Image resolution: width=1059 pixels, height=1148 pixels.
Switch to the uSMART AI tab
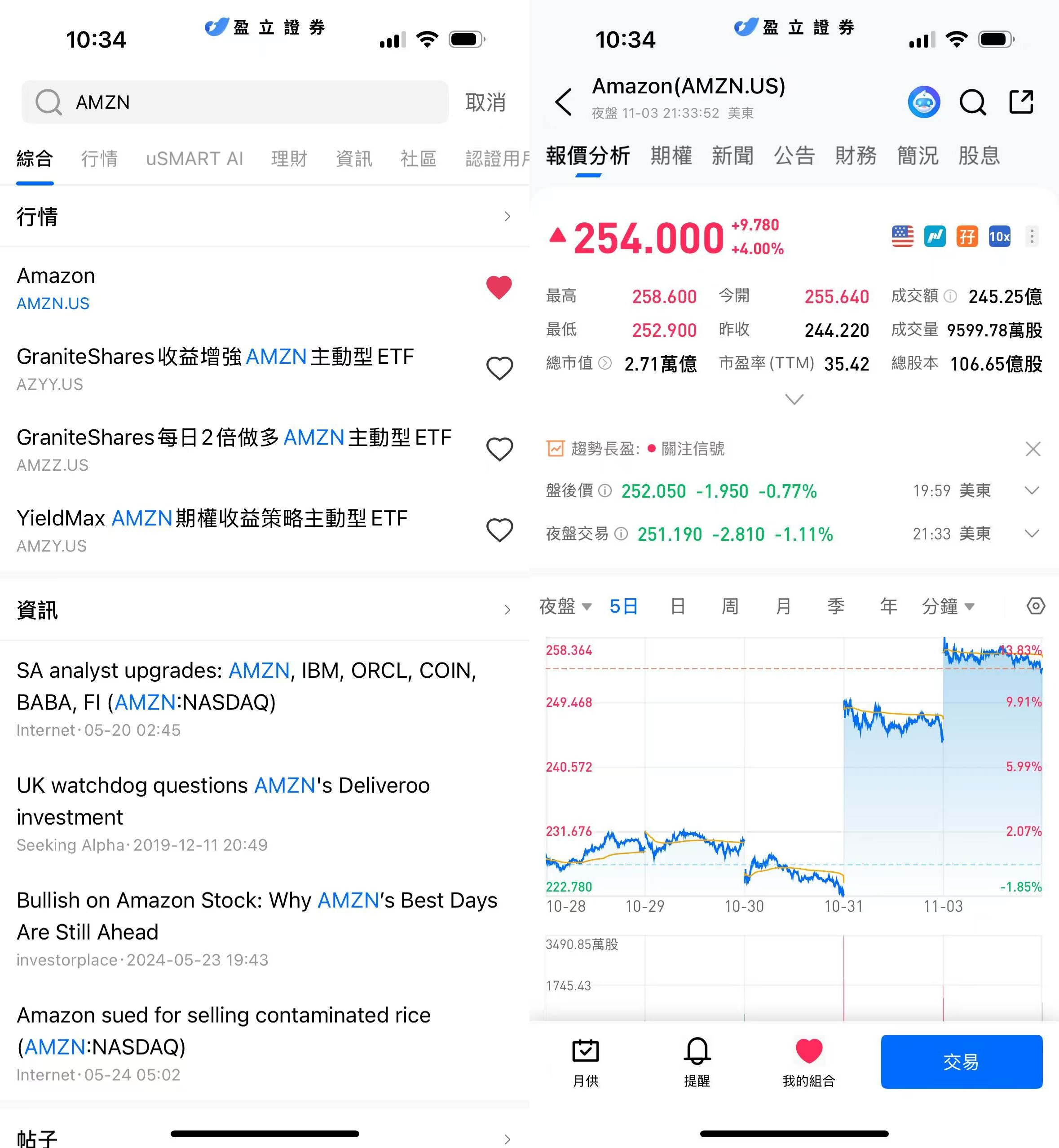tap(194, 158)
